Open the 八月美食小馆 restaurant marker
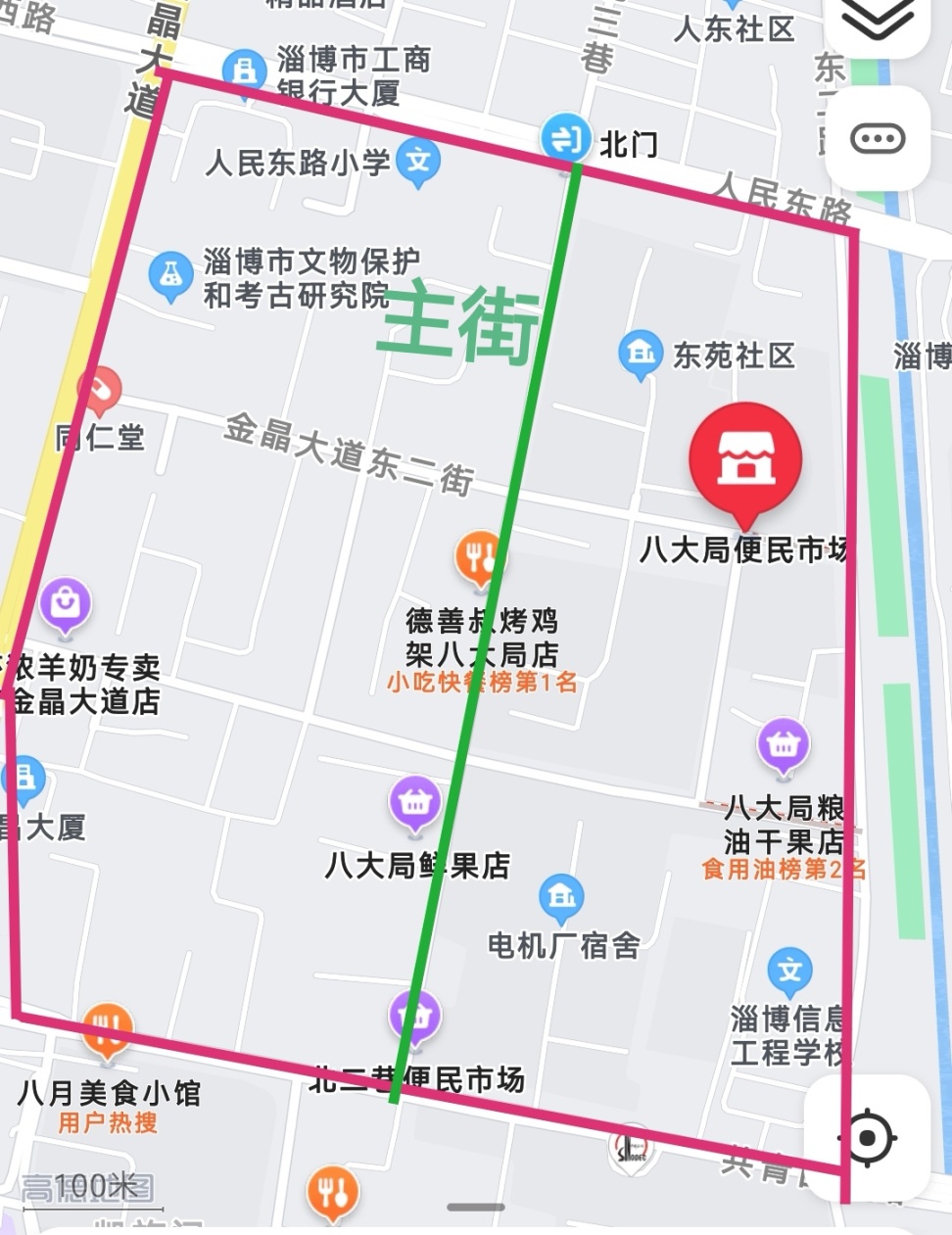 (108, 1028)
